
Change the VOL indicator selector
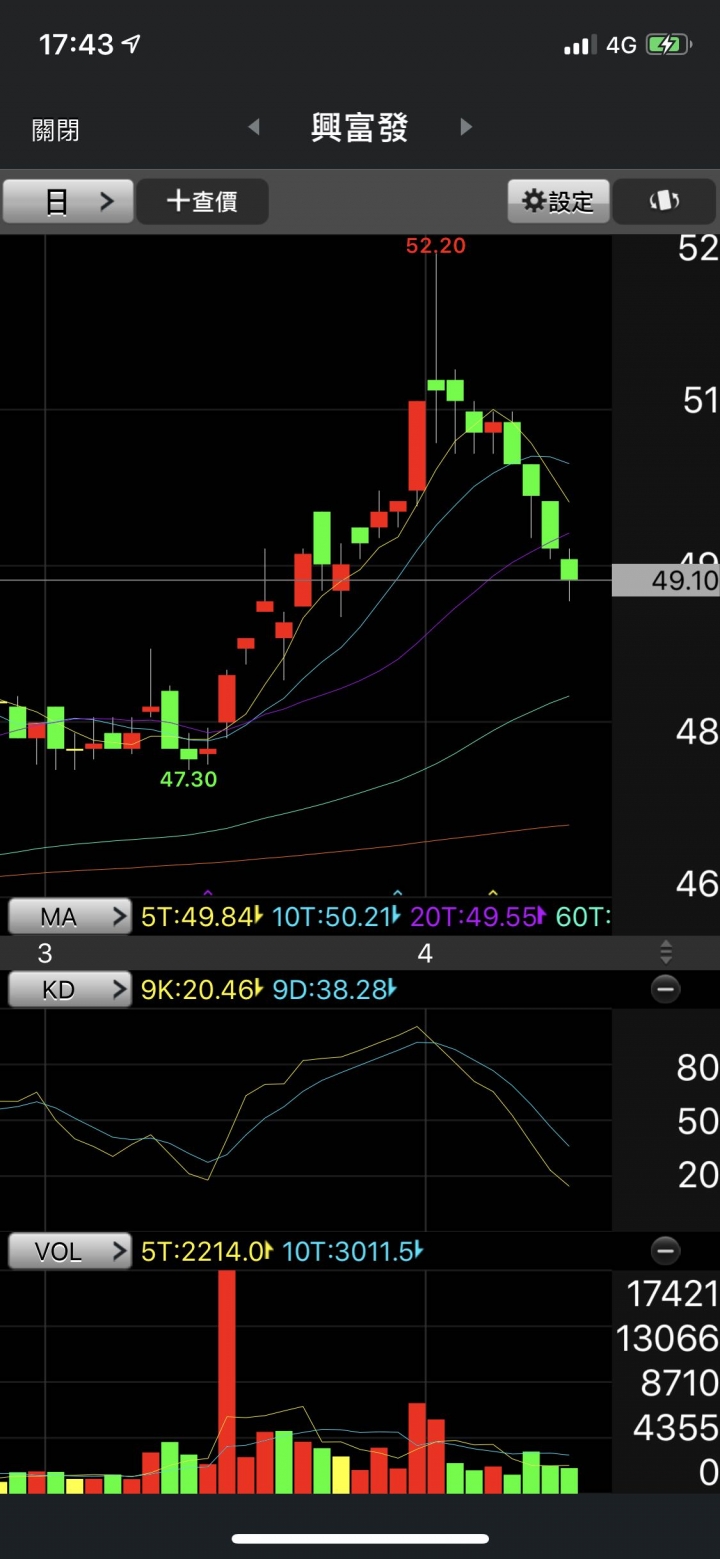click(69, 1251)
